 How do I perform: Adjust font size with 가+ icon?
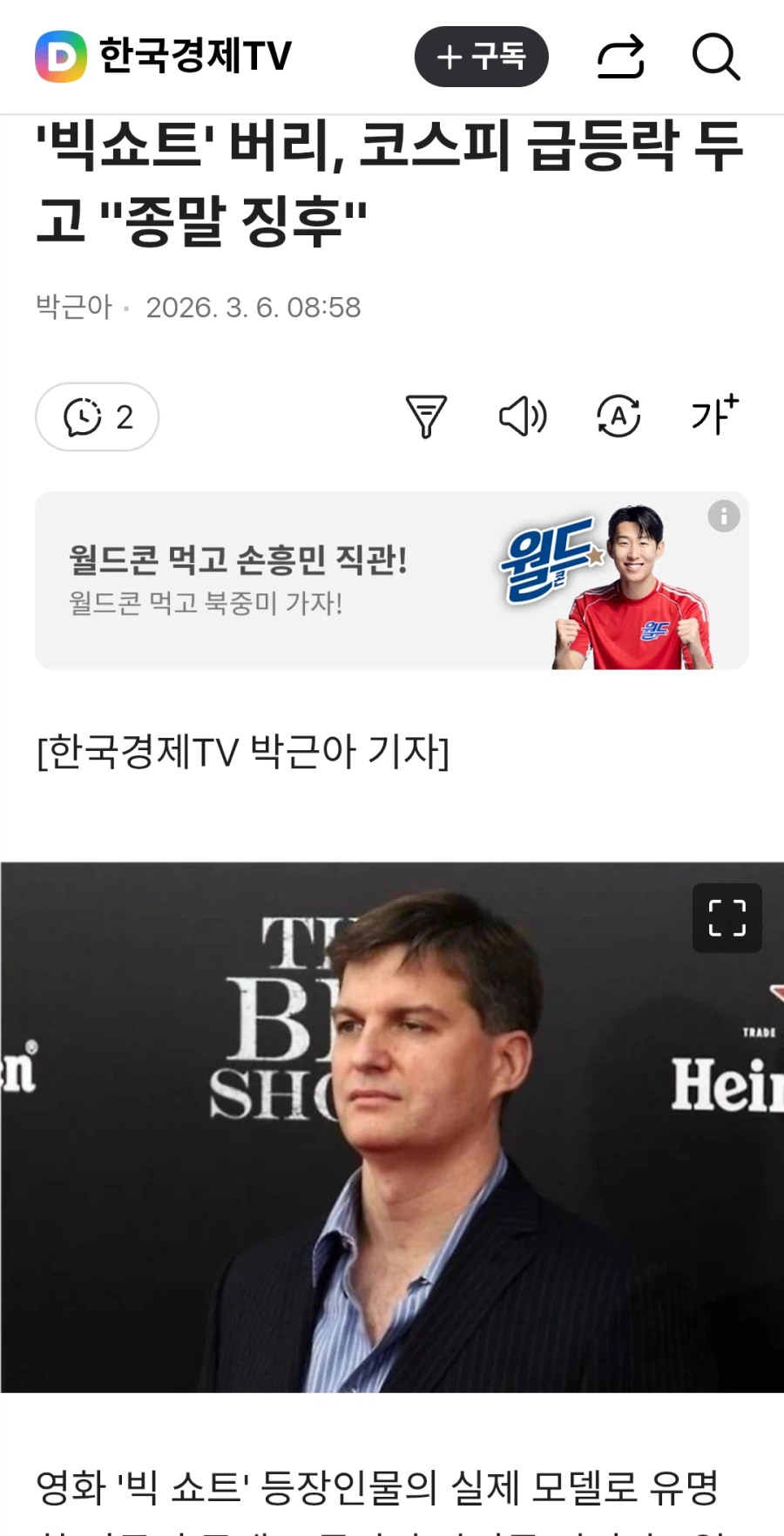pos(714,415)
